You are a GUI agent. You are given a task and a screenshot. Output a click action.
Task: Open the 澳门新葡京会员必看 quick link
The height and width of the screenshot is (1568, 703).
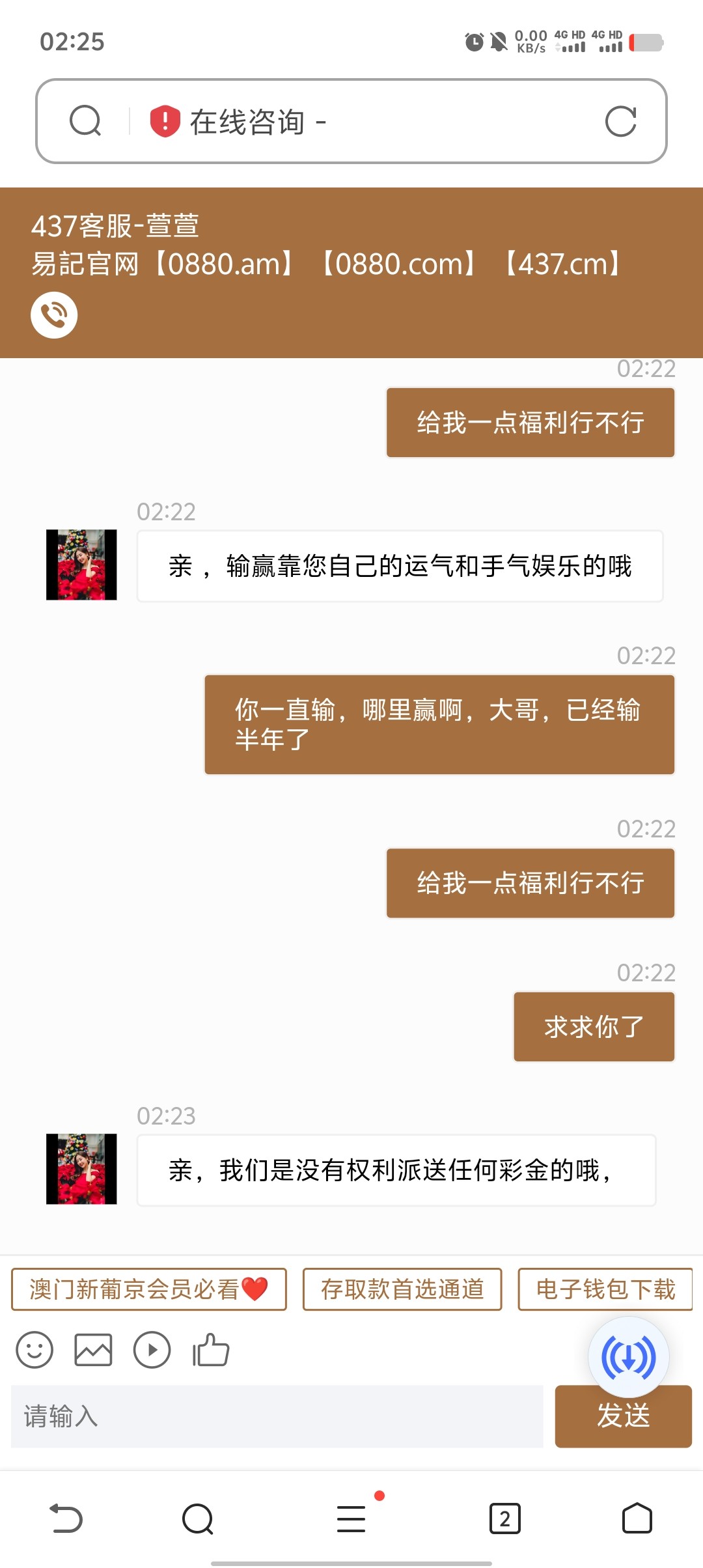click(x=149, y=1289)
